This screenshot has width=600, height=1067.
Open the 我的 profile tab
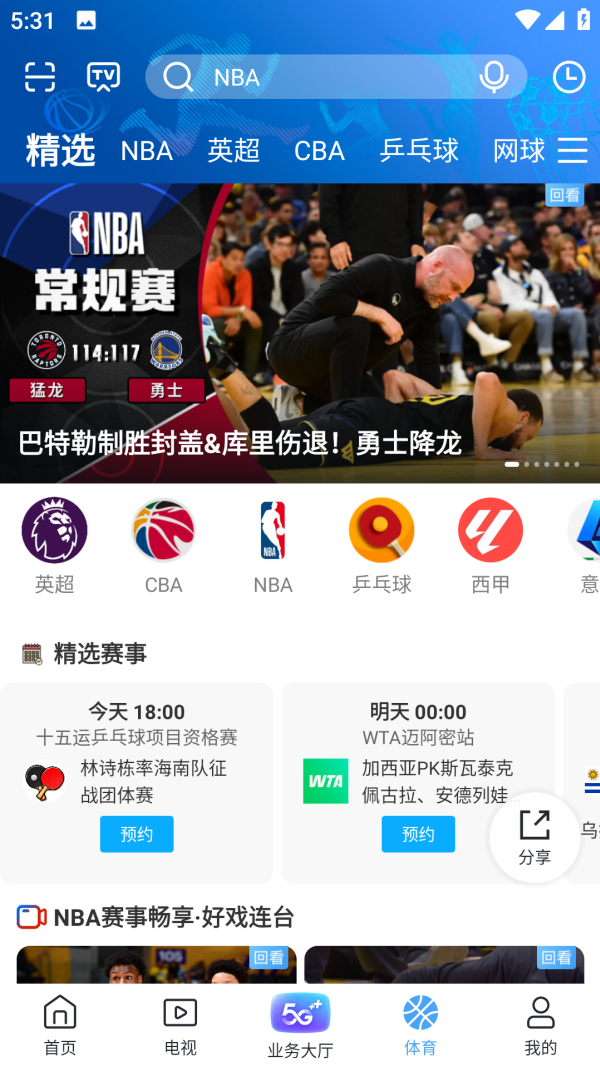(540, 1025)
